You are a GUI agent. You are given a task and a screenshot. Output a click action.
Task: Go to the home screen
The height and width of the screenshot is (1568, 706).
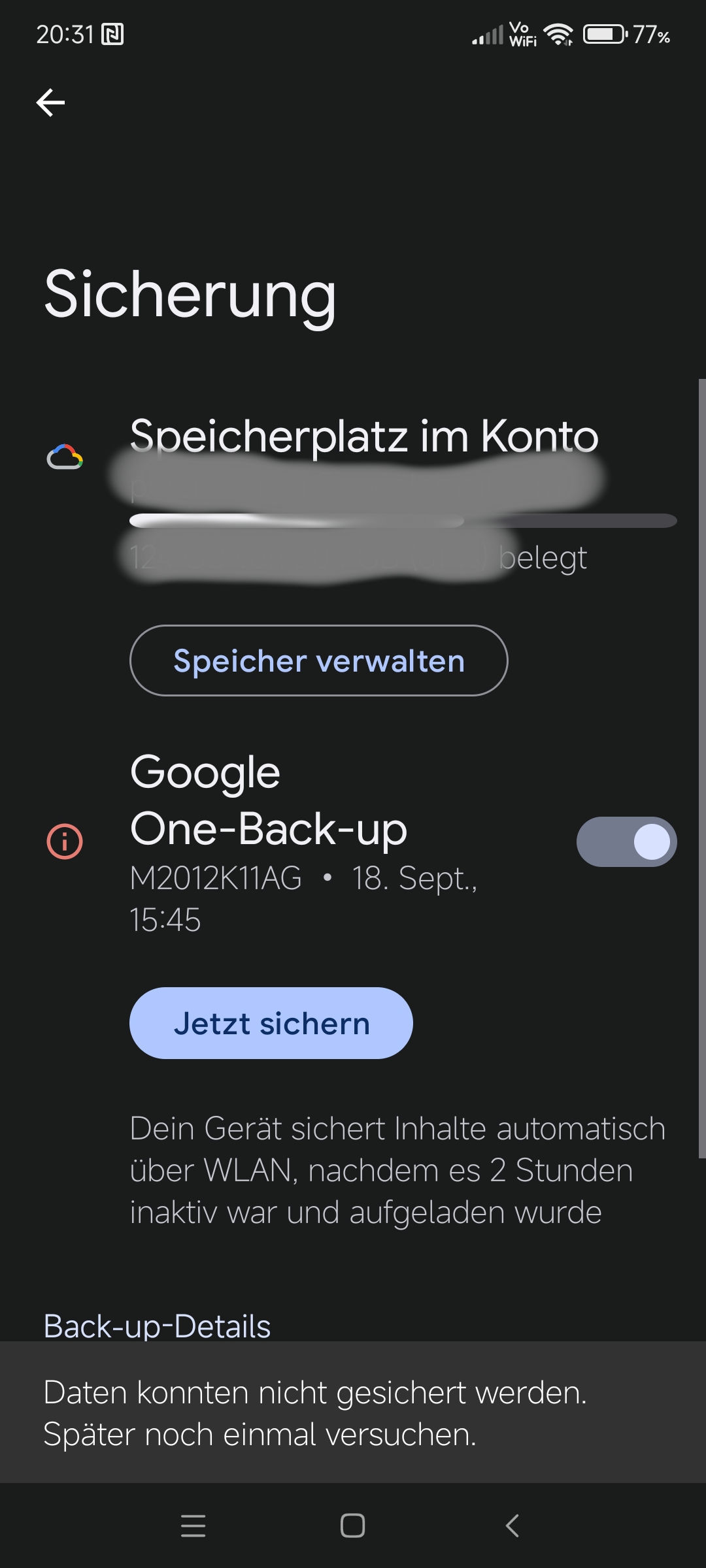pos(353,1526)
